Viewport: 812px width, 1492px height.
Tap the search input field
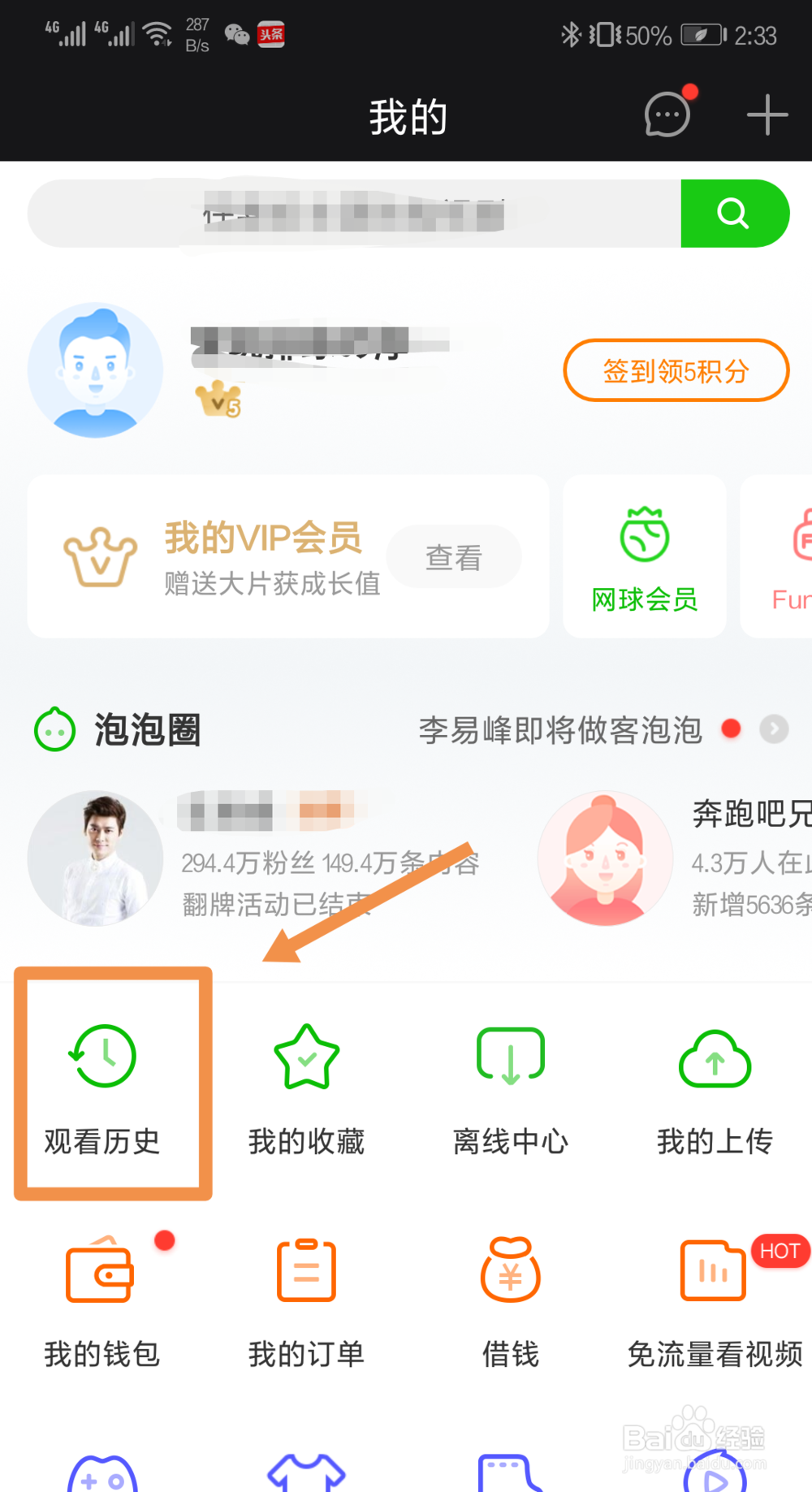[349, 213]
